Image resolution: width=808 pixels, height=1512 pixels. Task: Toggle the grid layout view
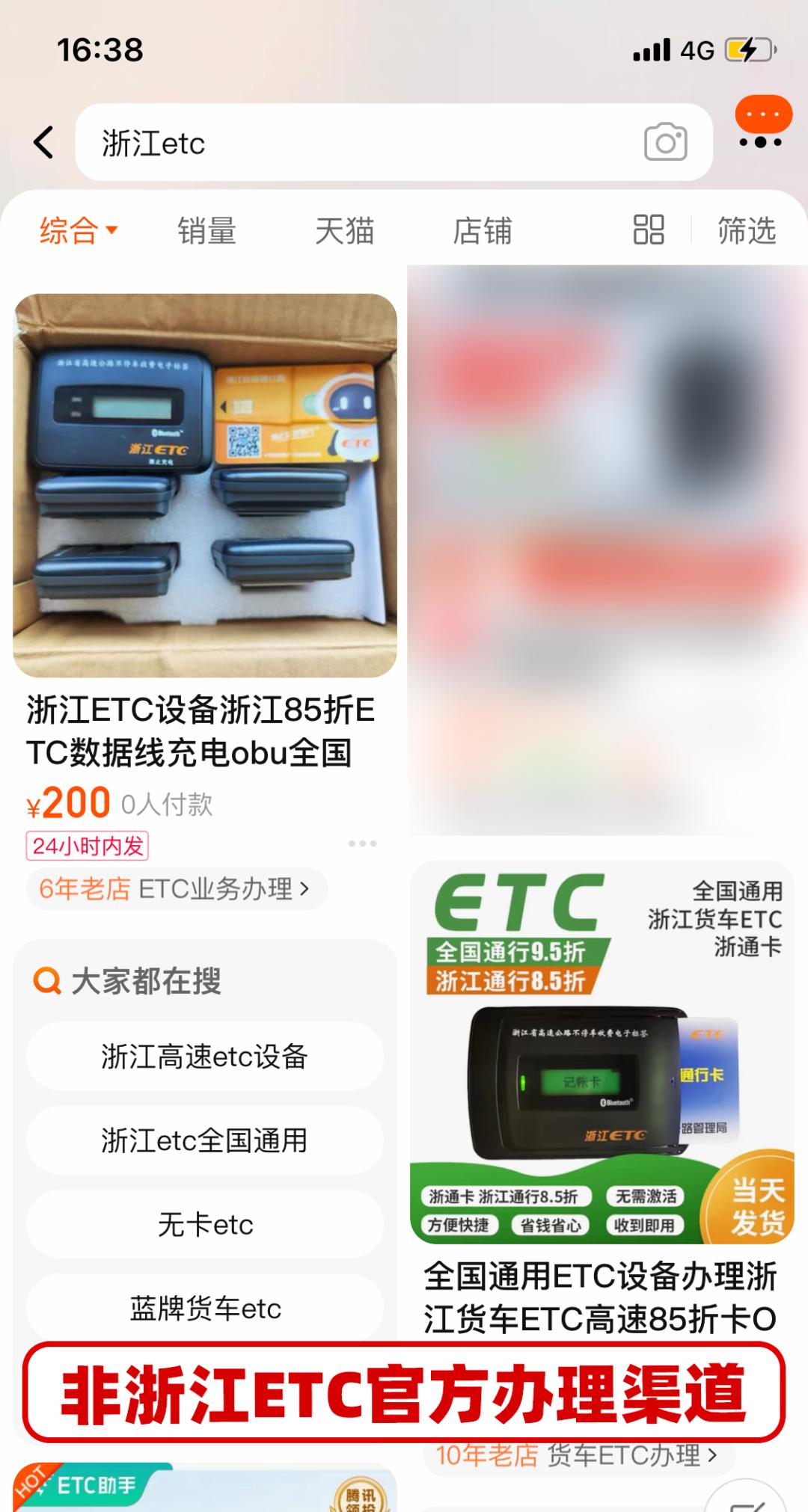pyautogui.click(x=648, y=230)
